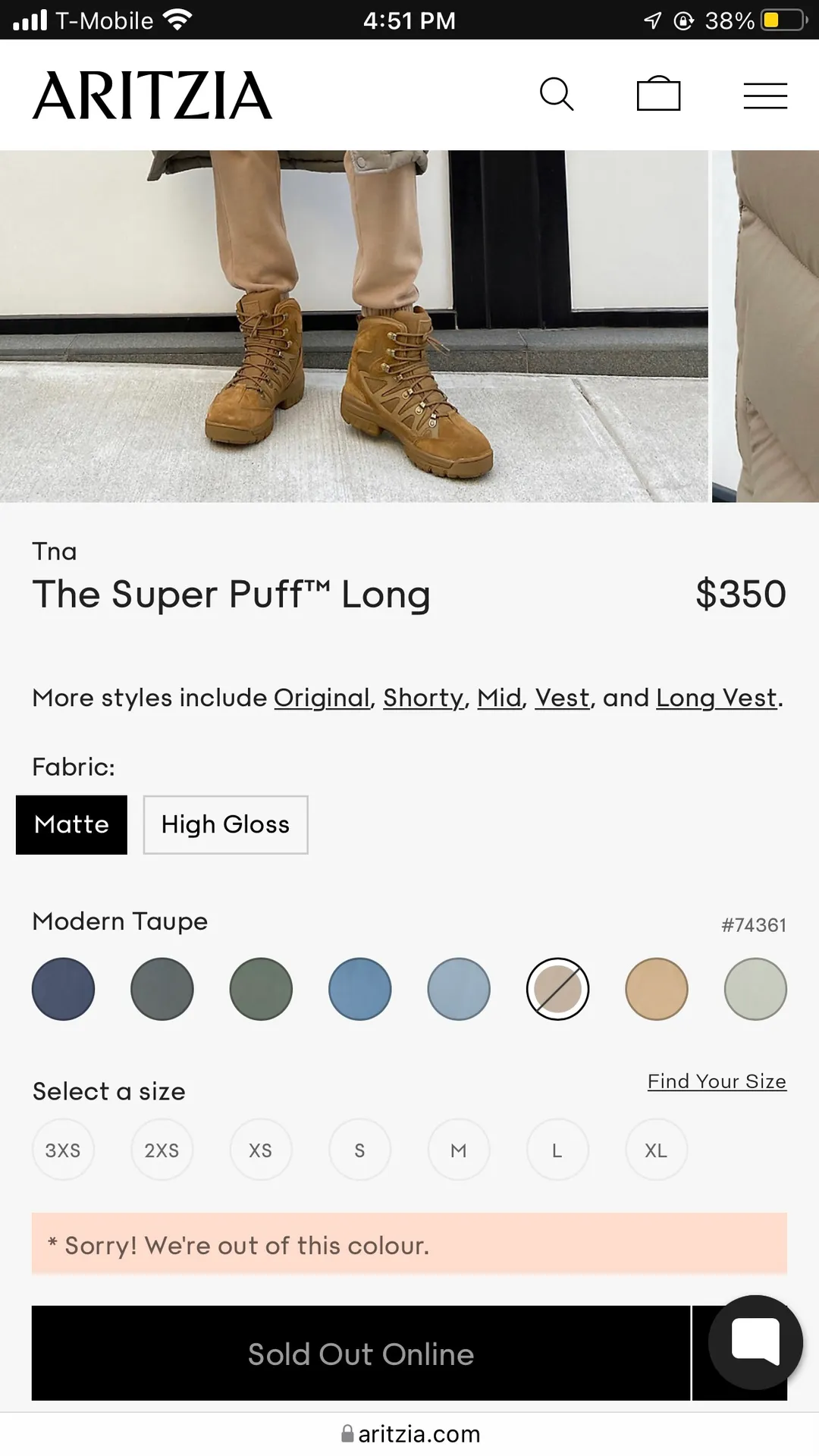
Task: Open the Long Vest style link
Action: pos(717,698)
